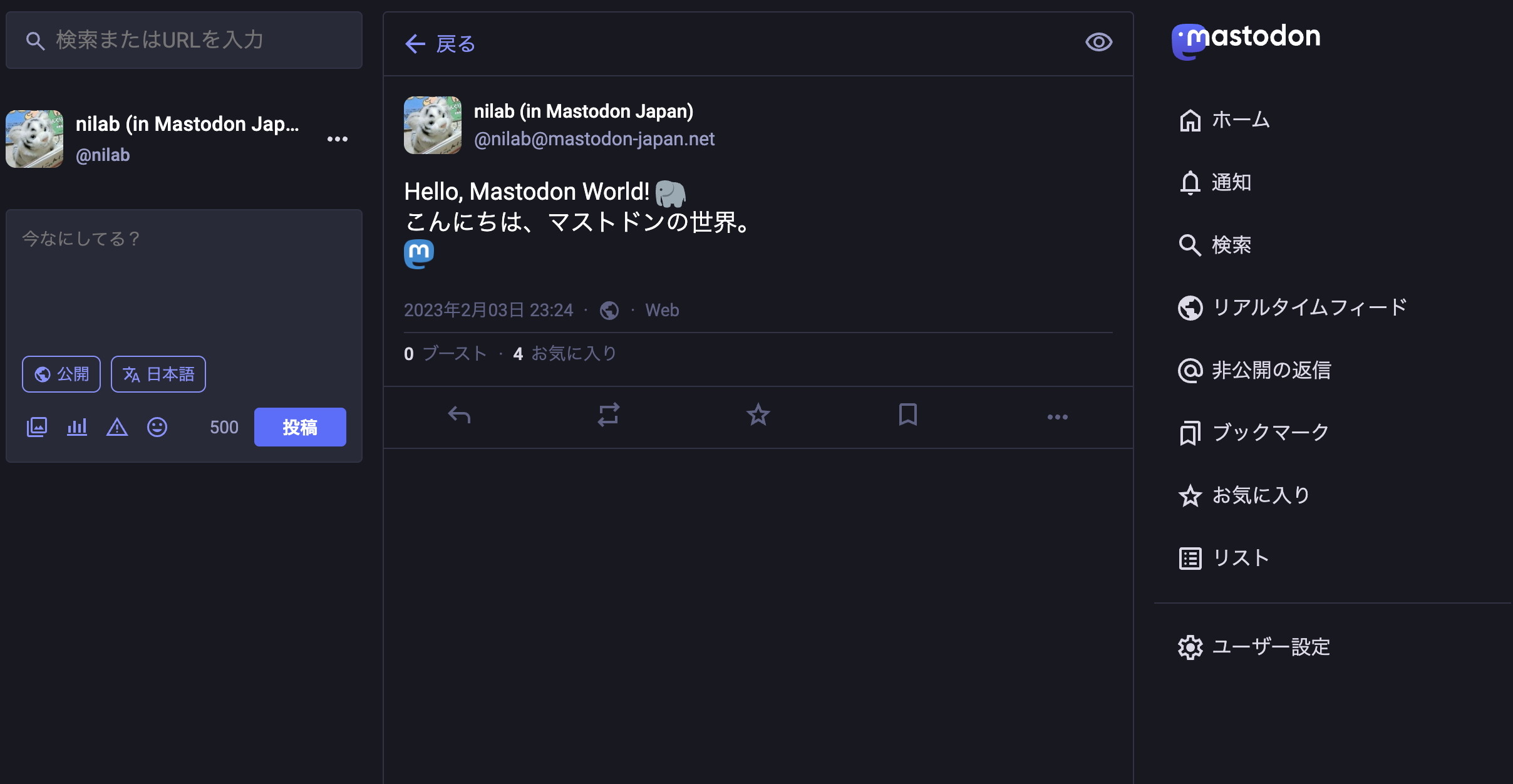
Task: Change the post language from 日本語
Action: click(x=158, y=374)
